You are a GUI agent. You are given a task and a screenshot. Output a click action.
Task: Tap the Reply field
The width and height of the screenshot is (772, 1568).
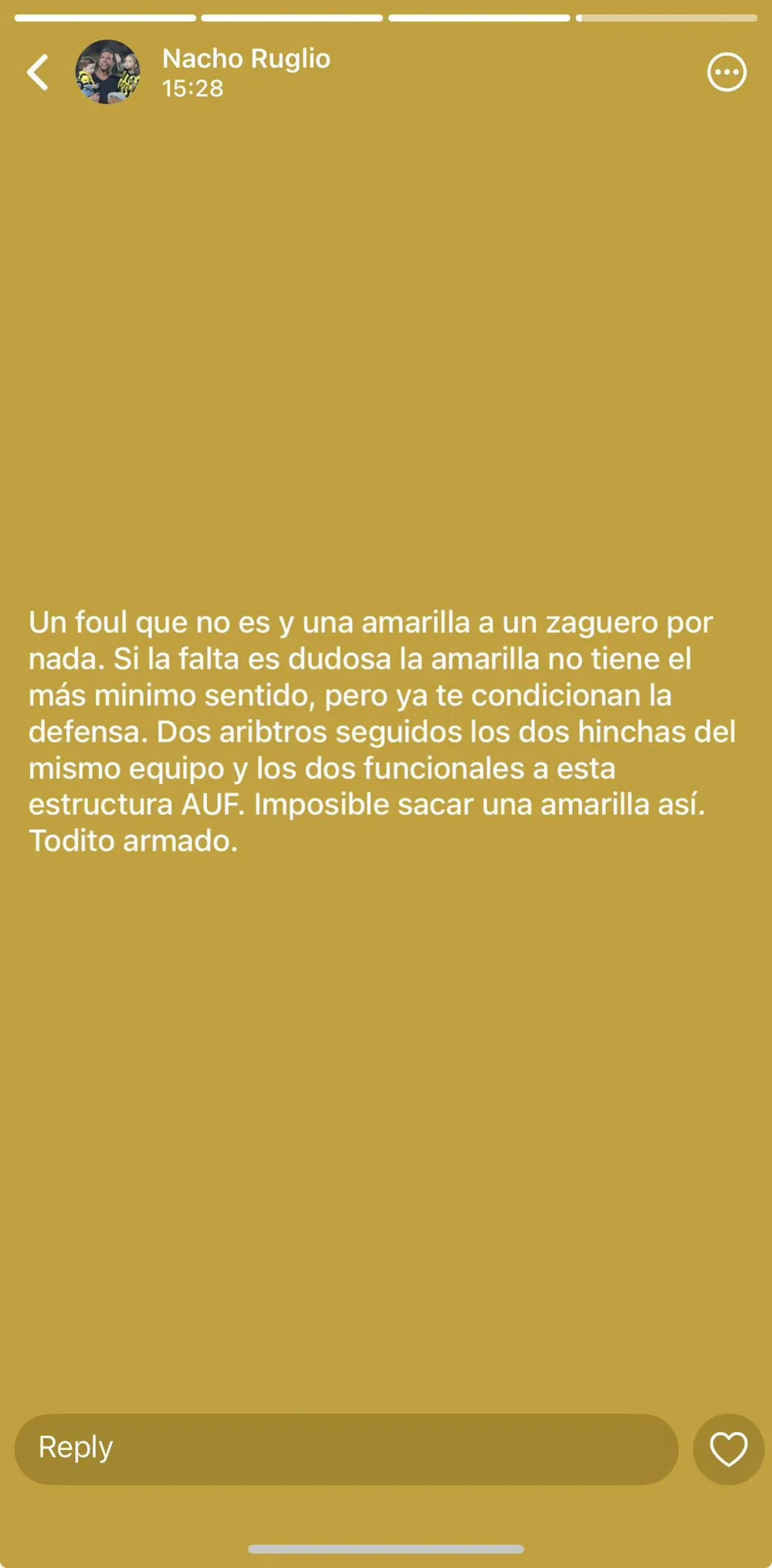346,1448
